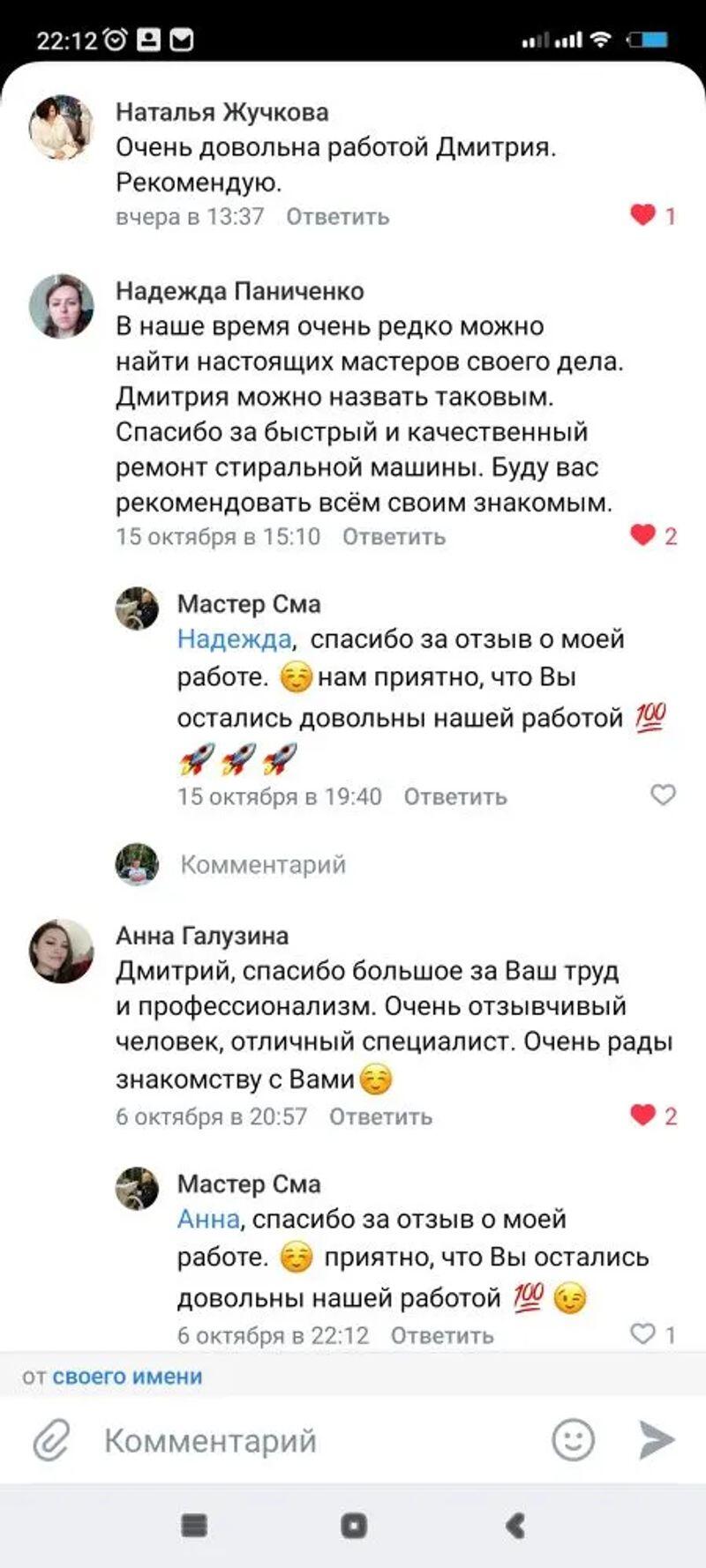Reply to Анна Галузина's comment
Screen dimensions: 706x1568
[380, 1117]
